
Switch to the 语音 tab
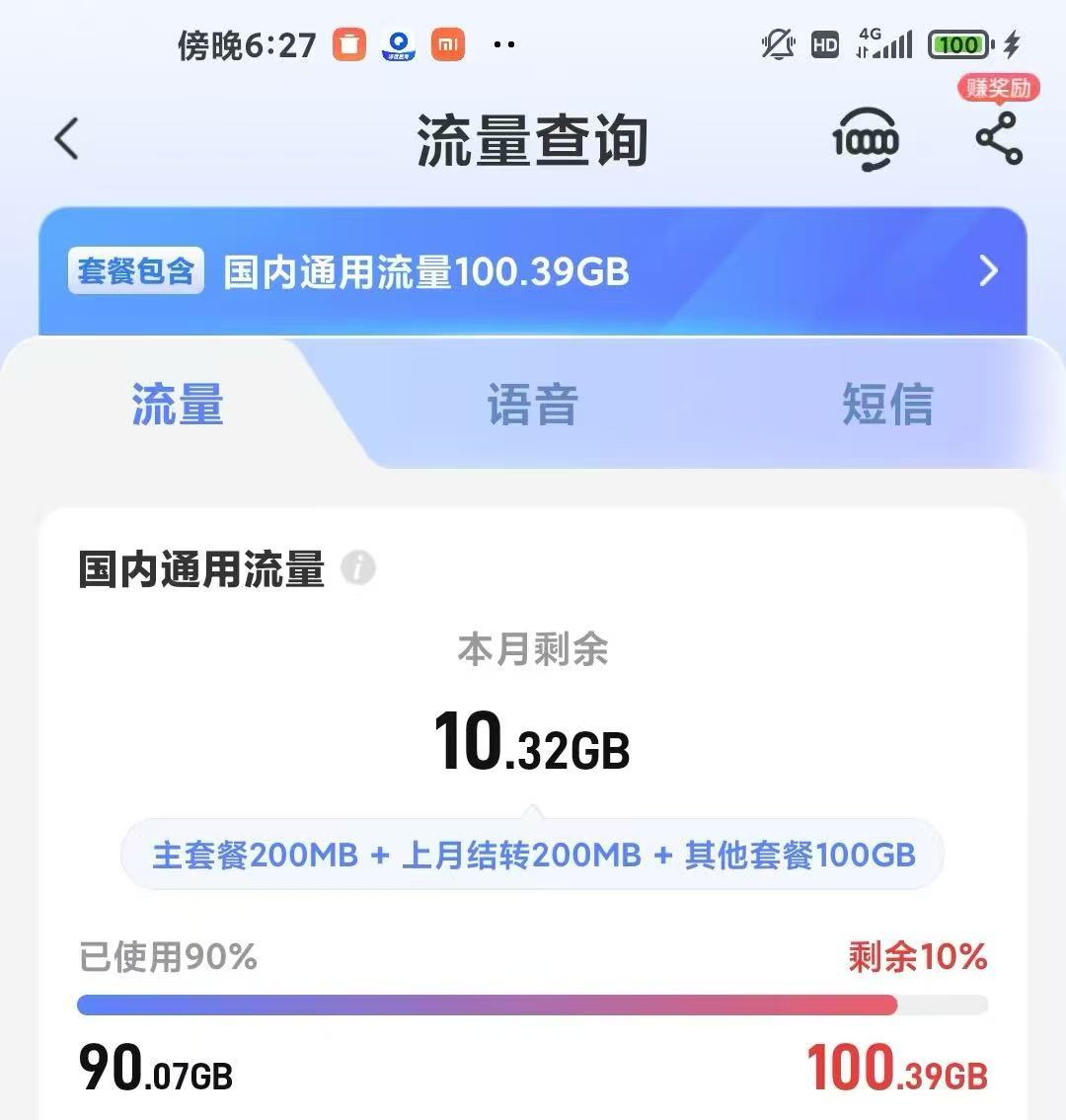pyautogui.click(x=532, y=406)
